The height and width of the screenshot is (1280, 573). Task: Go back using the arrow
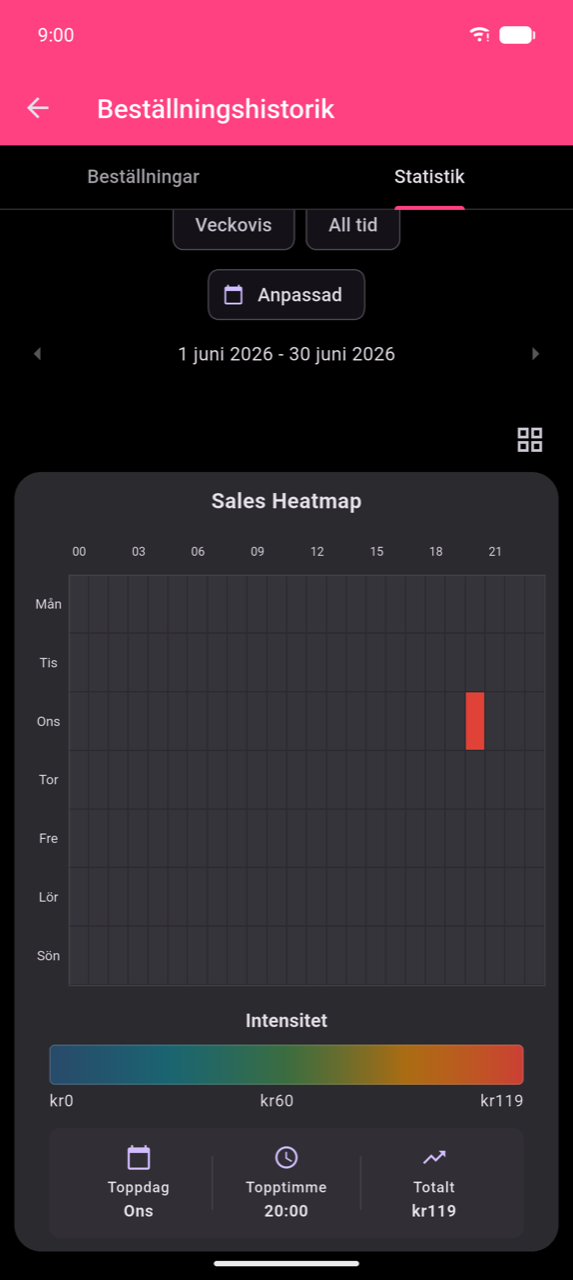click(x=38, y=108)
